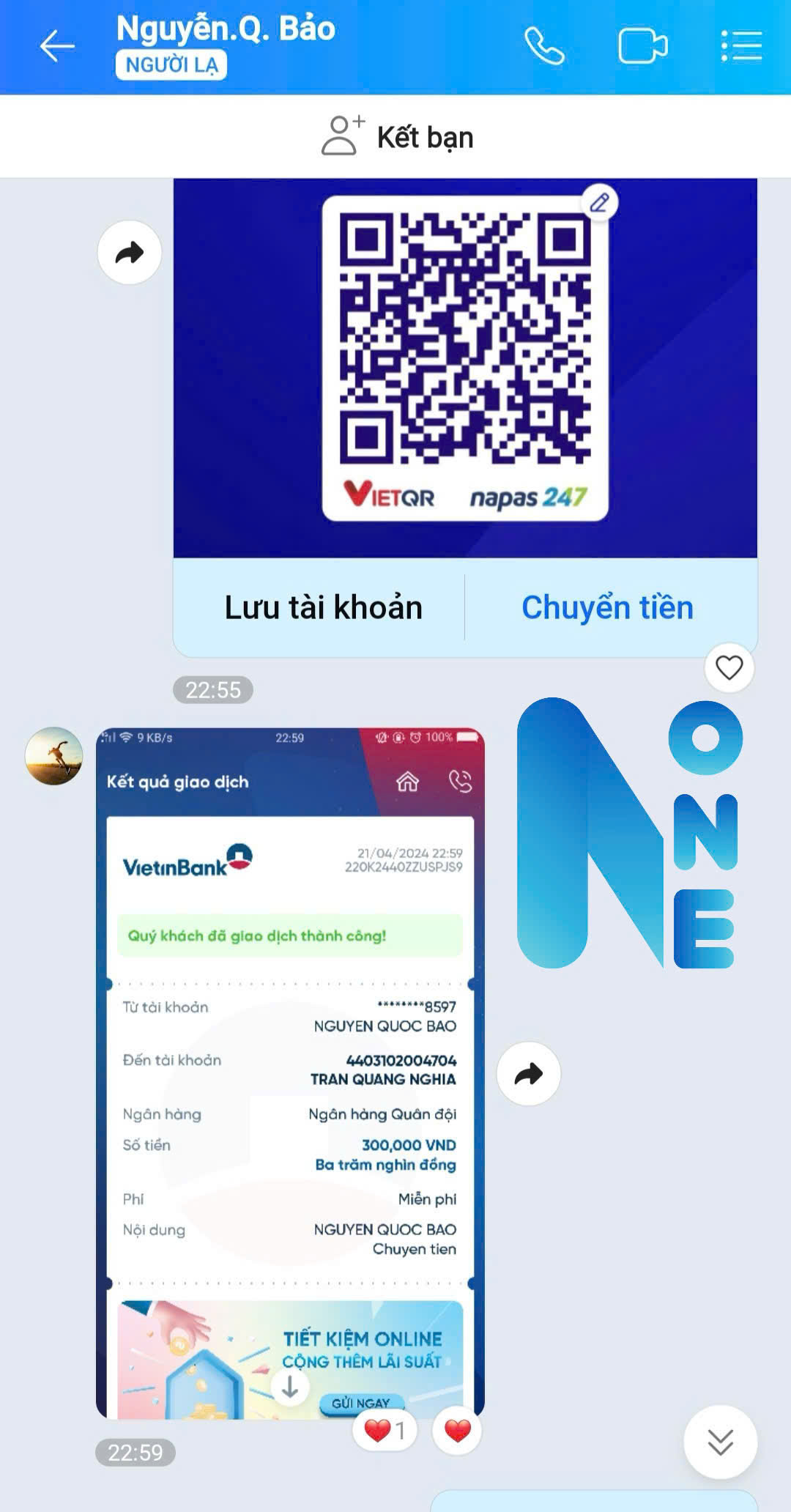Forward the transaction screenshot
The height and width of the screenshot is (1512, 791).
[x=528, y=1074]
